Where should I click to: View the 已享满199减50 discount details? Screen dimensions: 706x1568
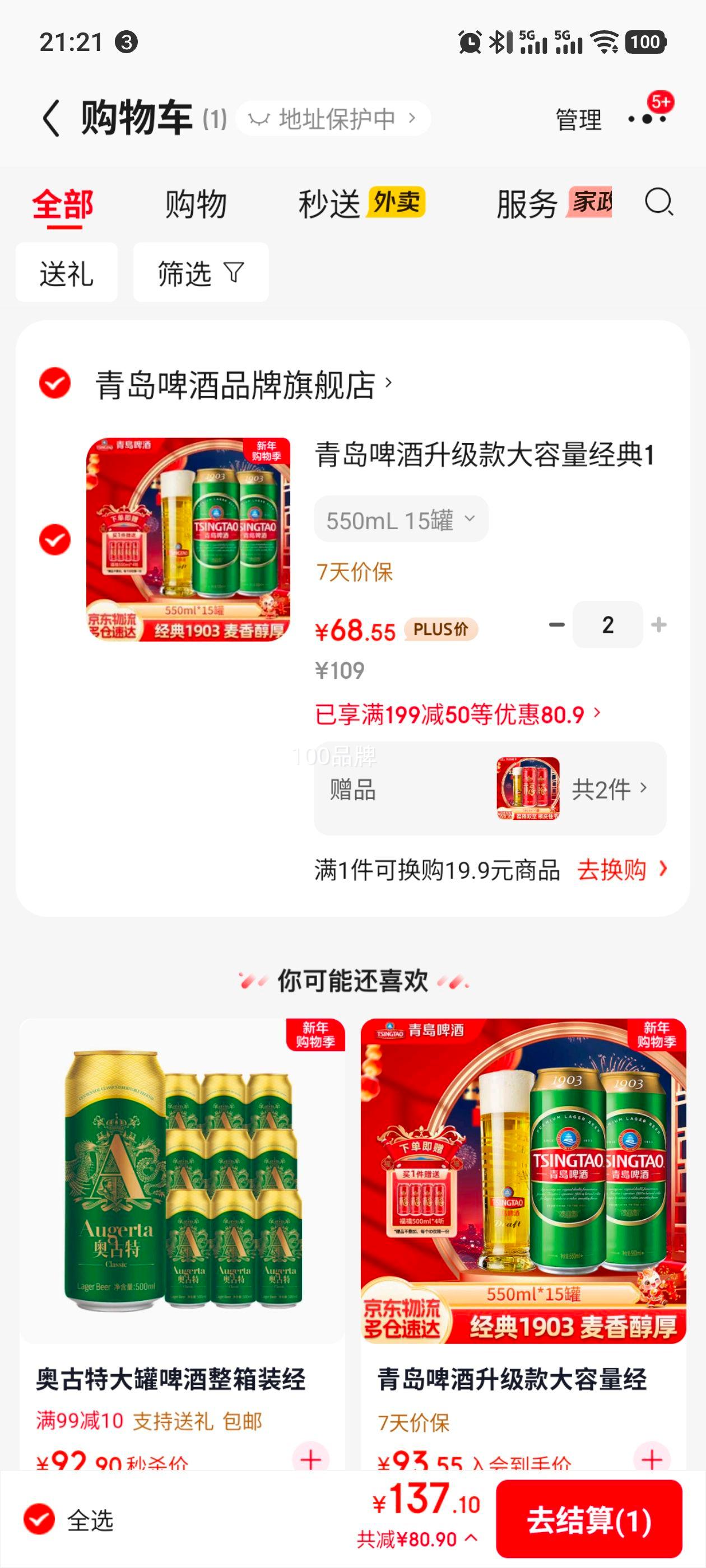(x=457, y=714)
